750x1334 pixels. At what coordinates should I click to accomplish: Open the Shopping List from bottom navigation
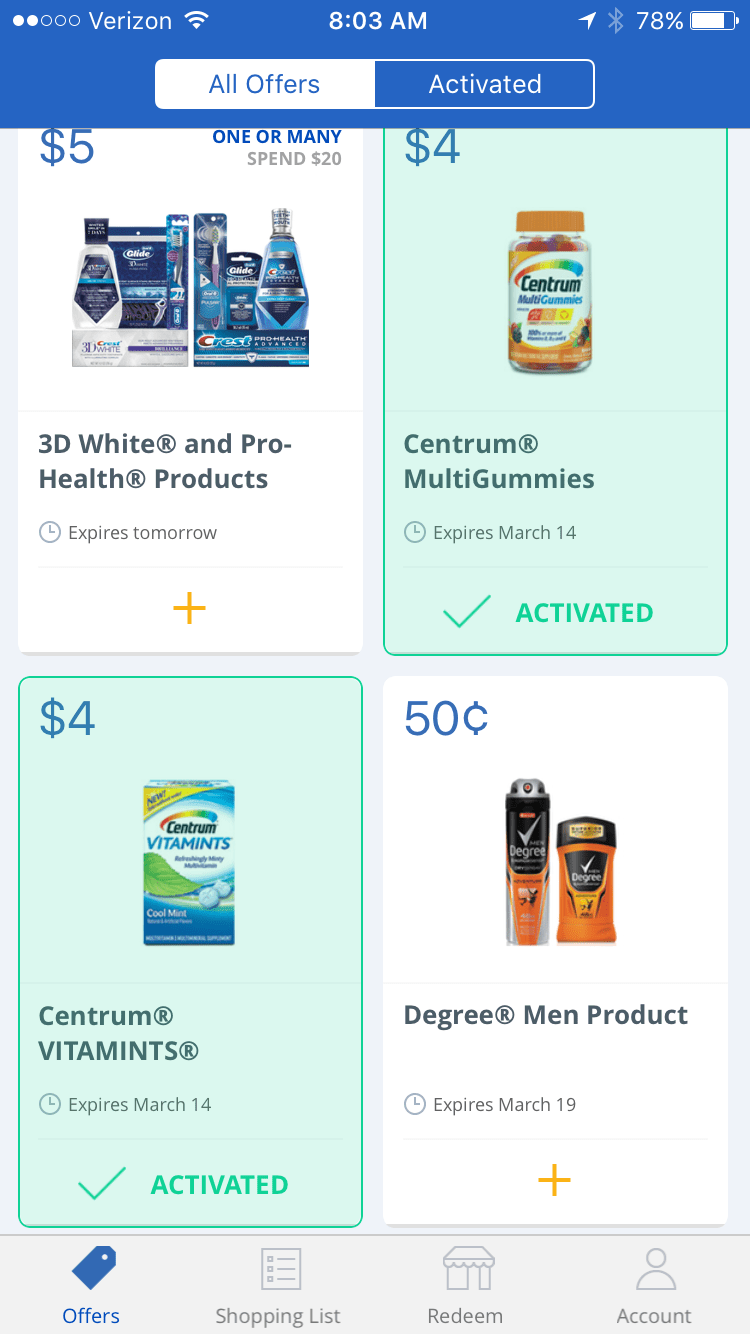pos(278,1285)
